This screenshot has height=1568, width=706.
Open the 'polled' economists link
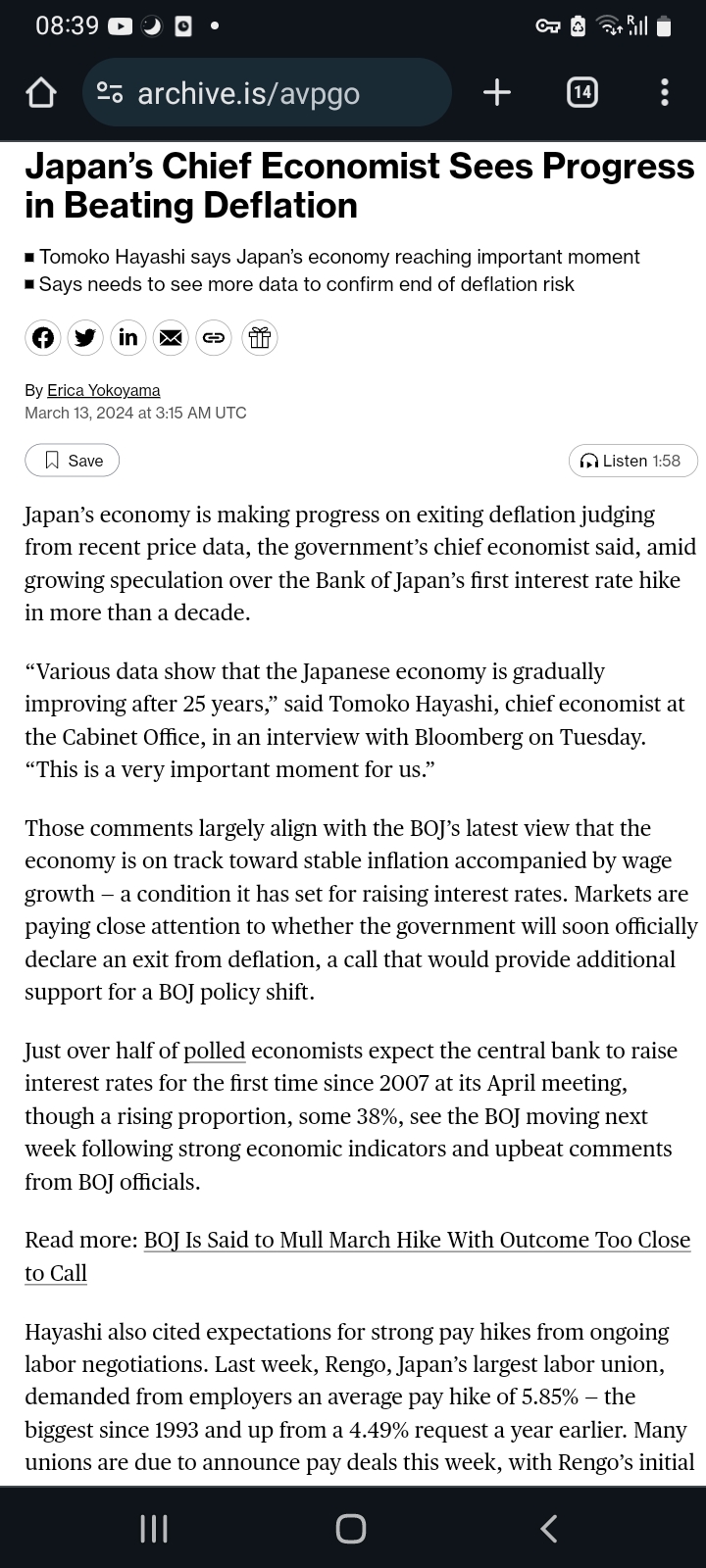tap(214, 1051)
